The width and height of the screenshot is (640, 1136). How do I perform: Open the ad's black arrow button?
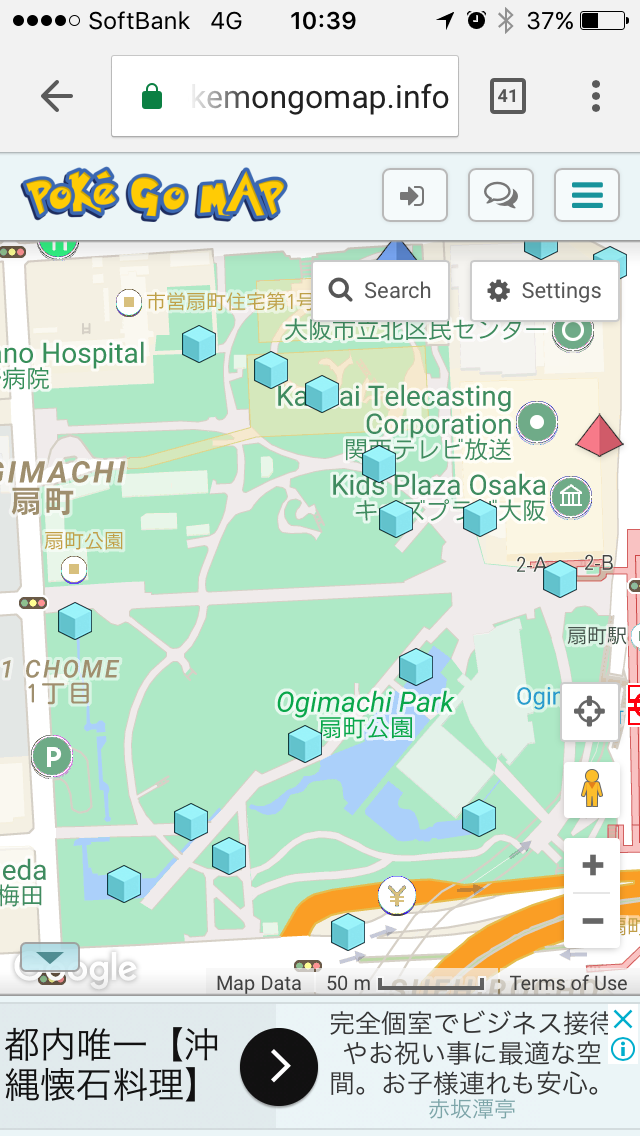[280, 1066]
